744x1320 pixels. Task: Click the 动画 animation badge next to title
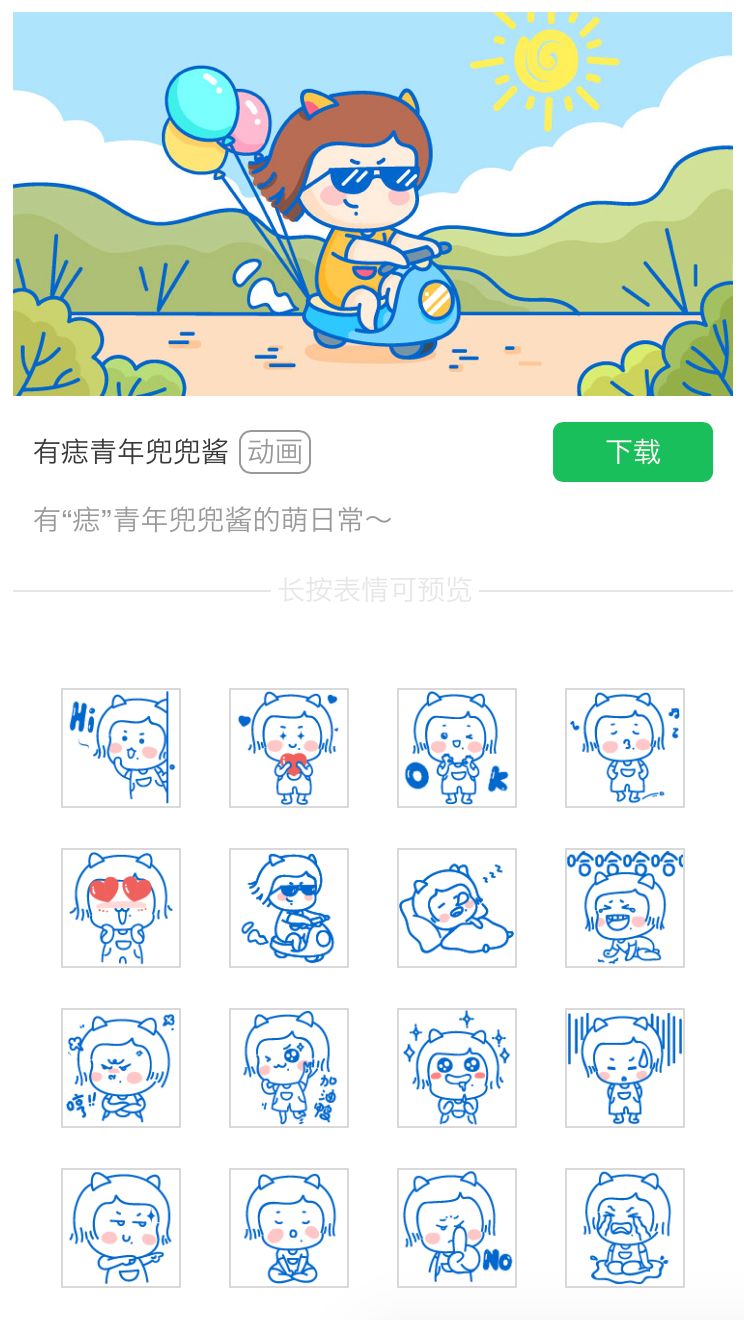pos(275,452)
